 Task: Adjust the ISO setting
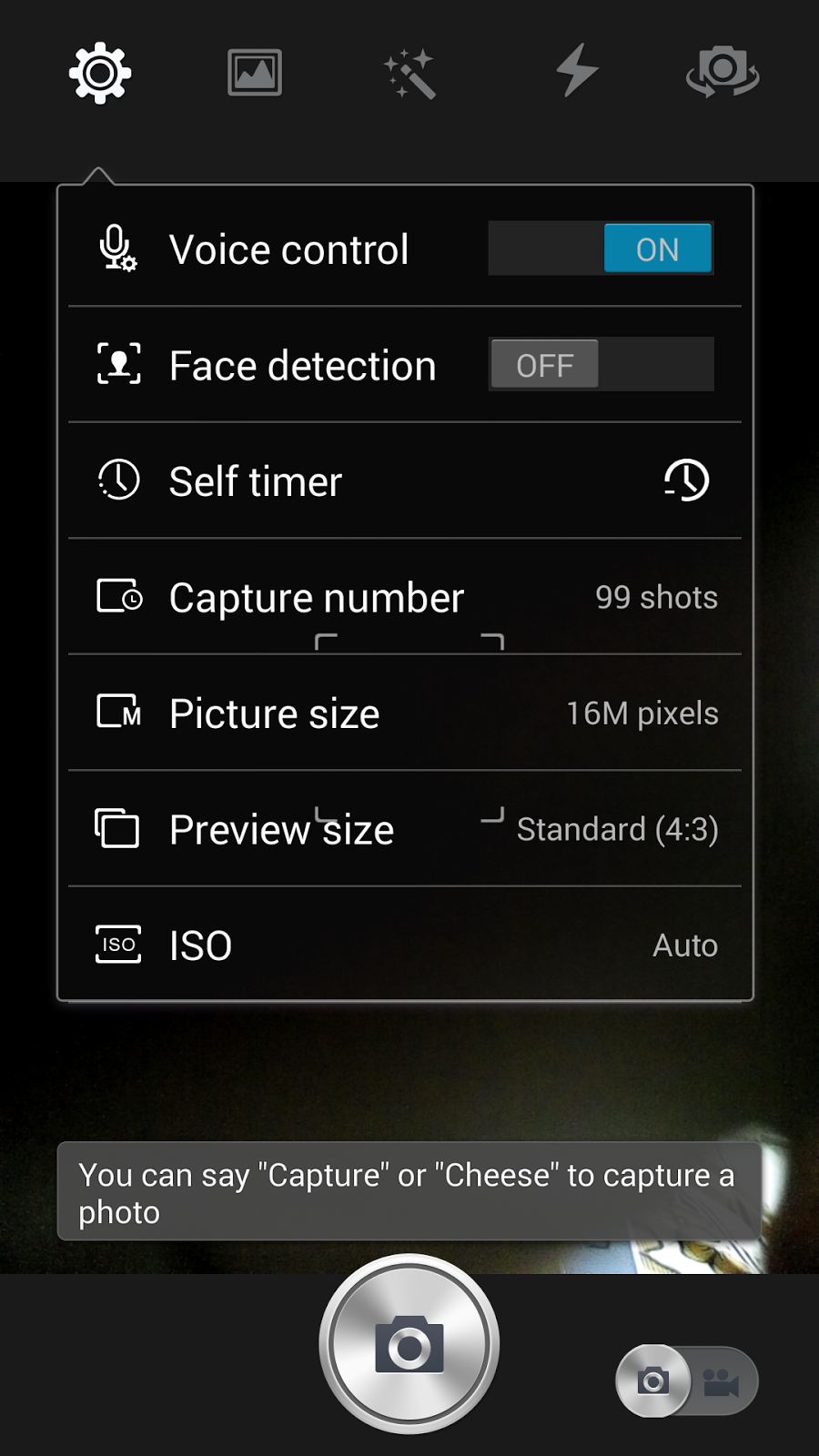(x=405, y=945)
